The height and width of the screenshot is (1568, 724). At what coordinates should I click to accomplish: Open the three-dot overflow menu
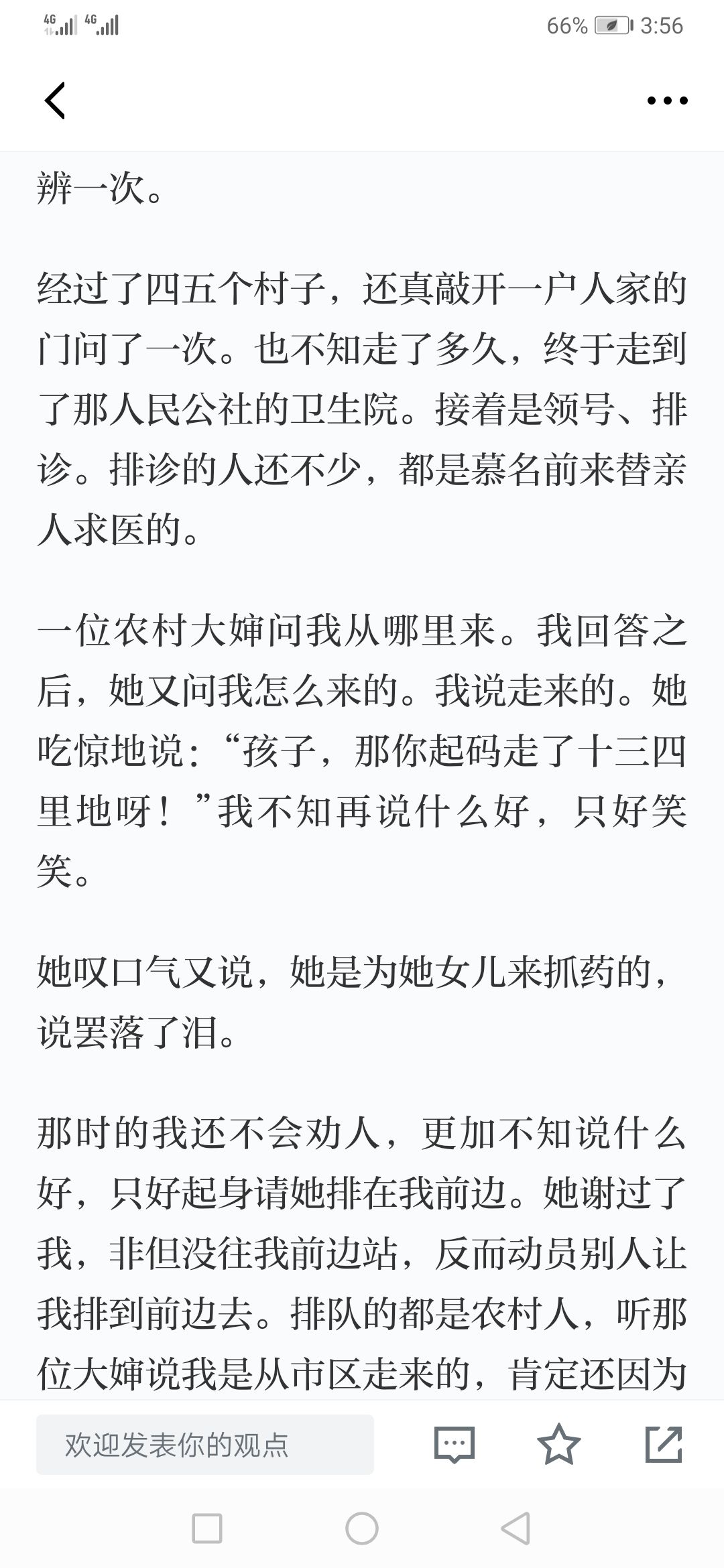[x=667, y=101]
